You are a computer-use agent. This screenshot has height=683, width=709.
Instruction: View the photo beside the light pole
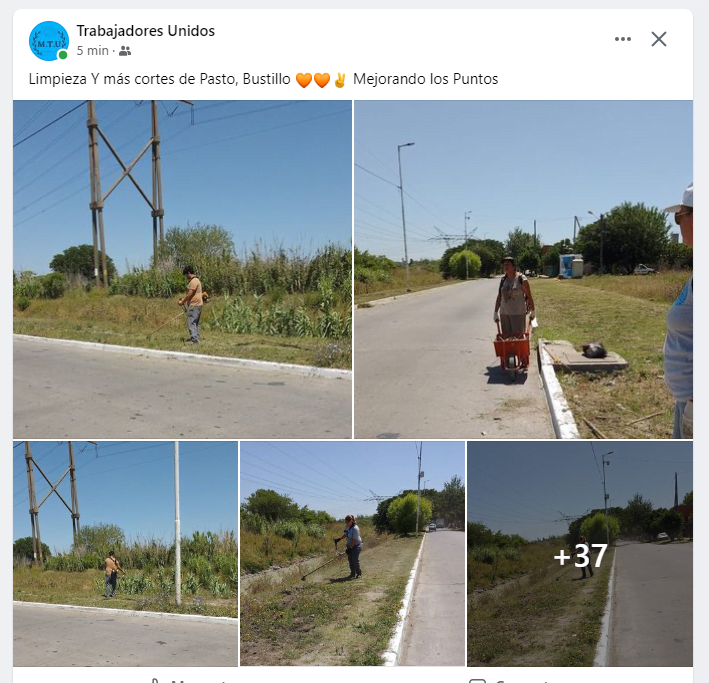(125, 553)
